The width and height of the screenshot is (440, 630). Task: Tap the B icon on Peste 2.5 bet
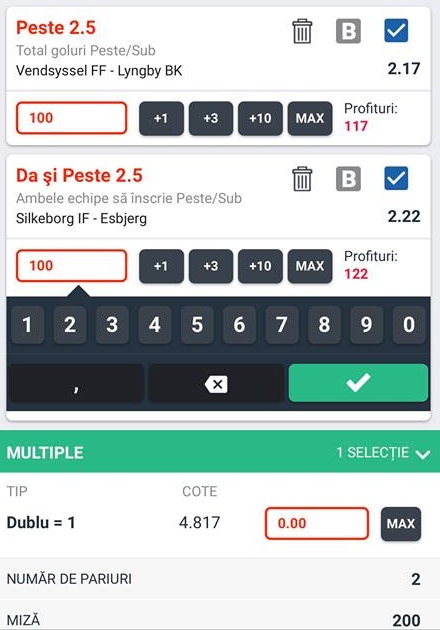pos(348,31)
